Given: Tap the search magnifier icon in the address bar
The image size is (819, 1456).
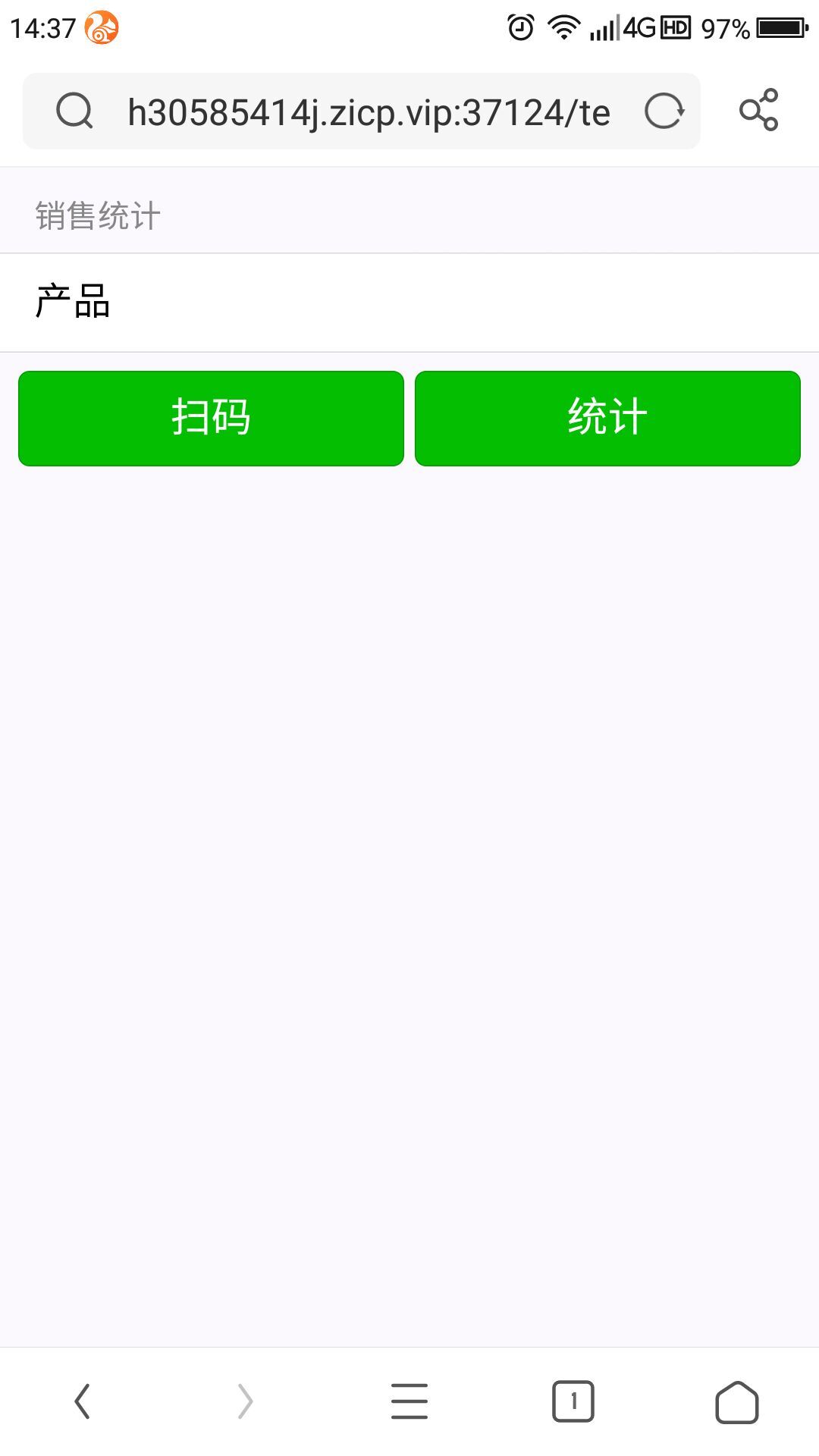Looking at the screenshot, I should point(74,111).
